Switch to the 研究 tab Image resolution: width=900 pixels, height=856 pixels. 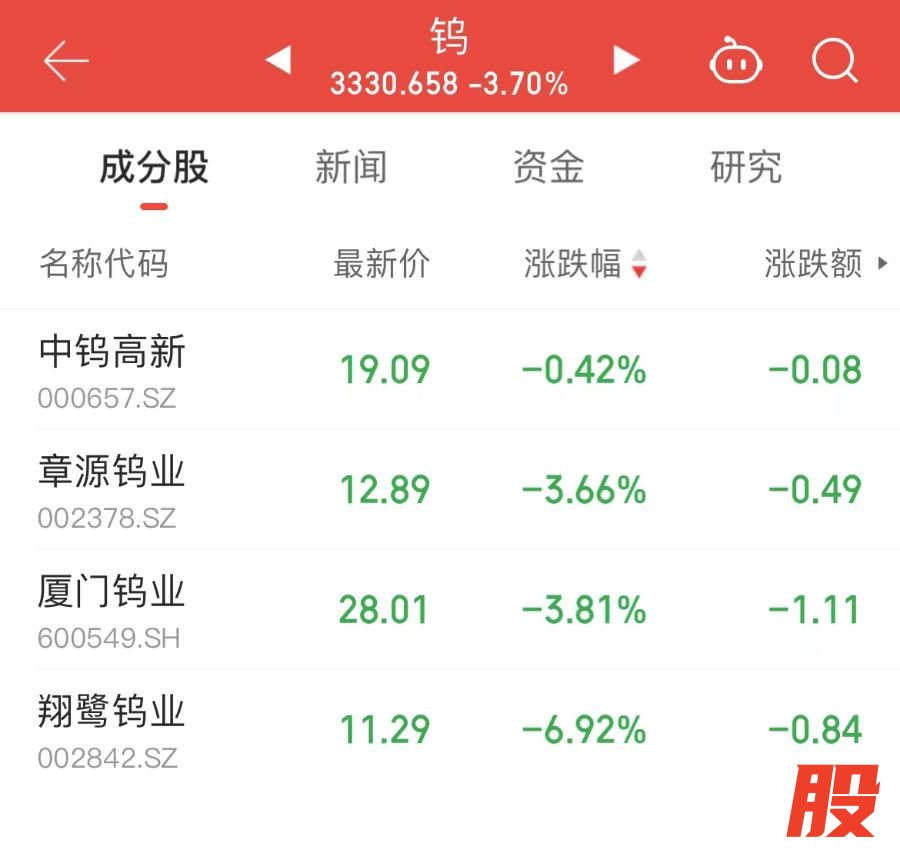pos(746,168)
